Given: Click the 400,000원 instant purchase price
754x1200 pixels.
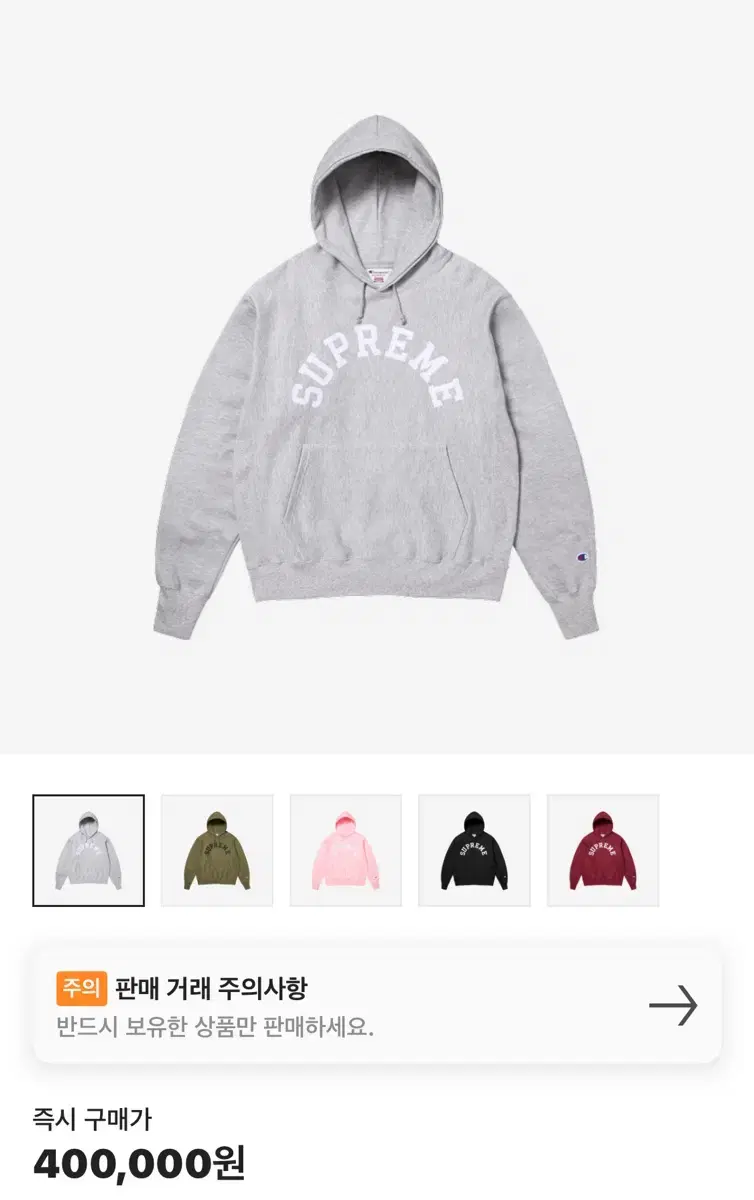Looking at the screenshot, I should 138,1161.
